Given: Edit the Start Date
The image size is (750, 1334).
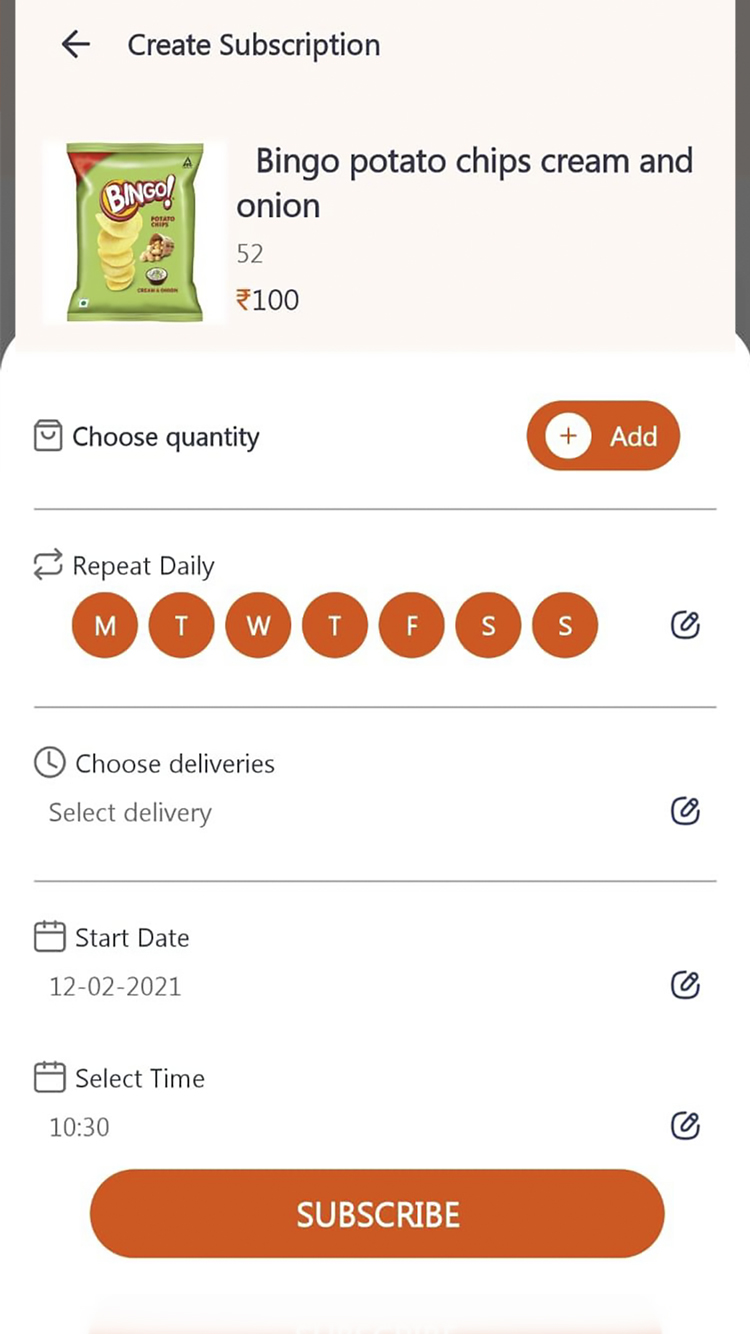Looking at the screenshot, I should (685, 985).
